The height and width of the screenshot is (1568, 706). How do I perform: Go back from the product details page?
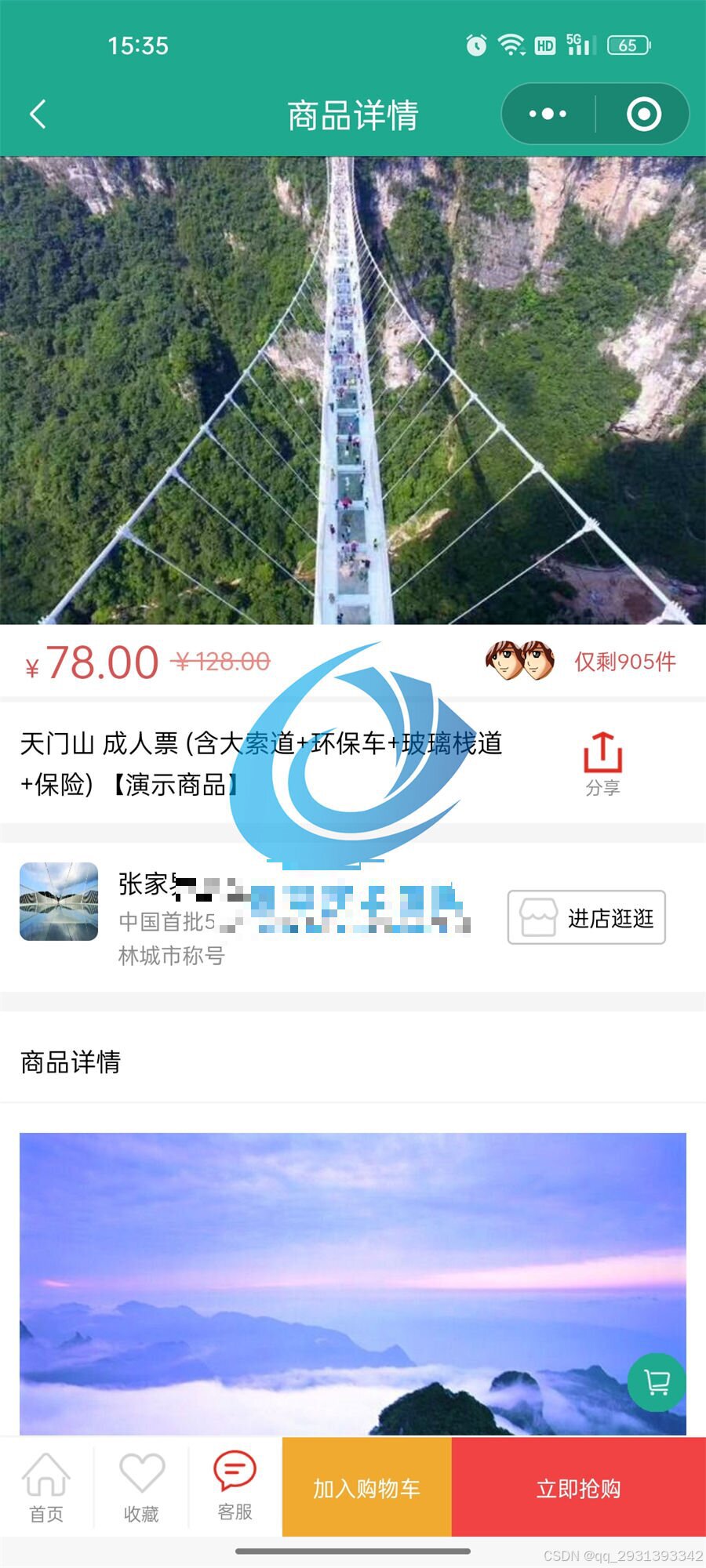pyautogui.click(x=38, y=114)
